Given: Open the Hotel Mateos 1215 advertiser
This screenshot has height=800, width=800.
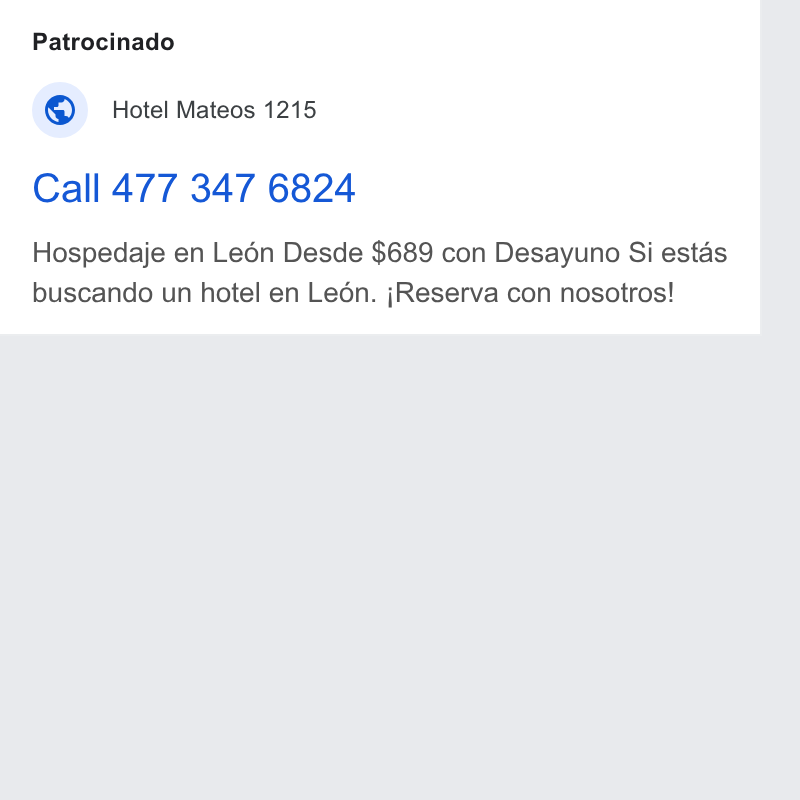Looking at the screenshot, I should [x=214, y=110].
